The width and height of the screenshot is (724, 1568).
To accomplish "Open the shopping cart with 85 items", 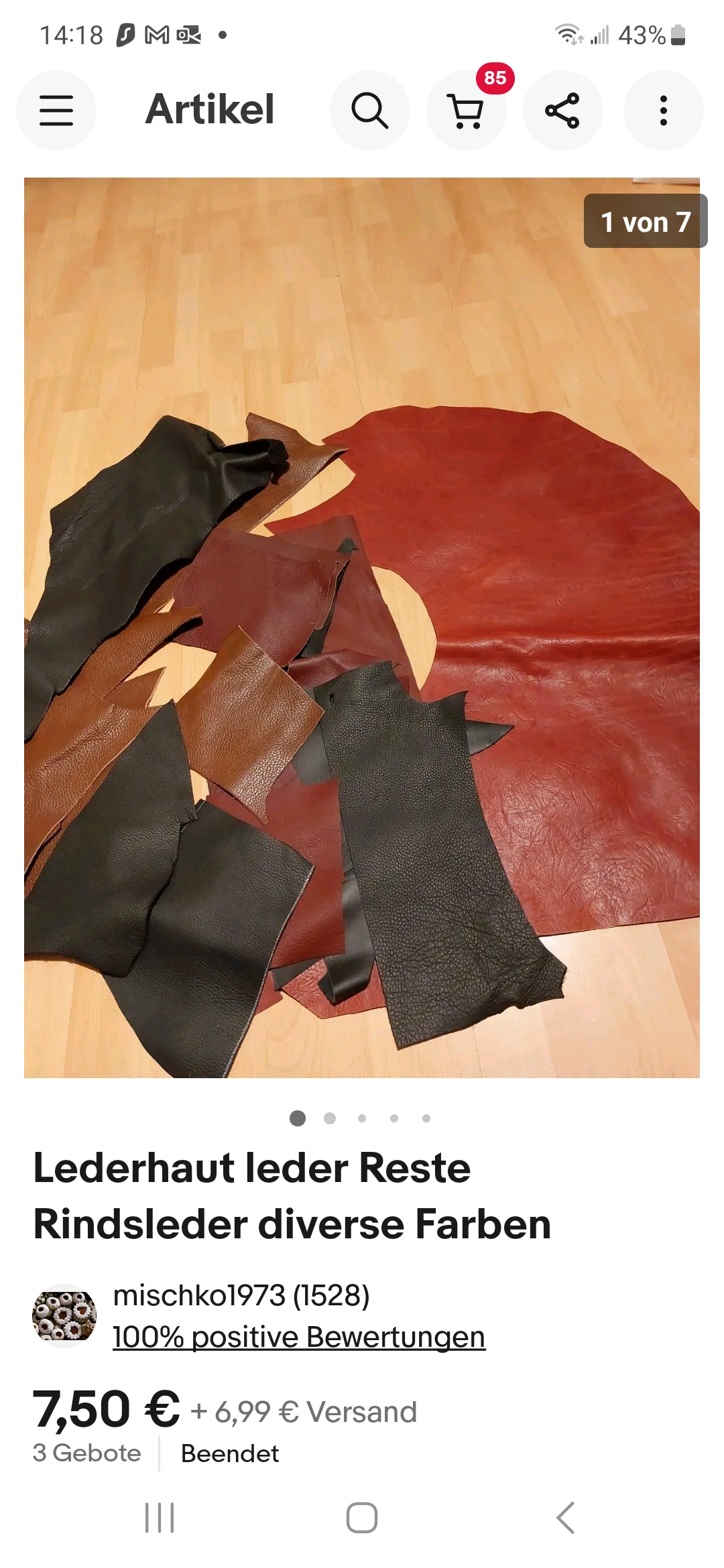I will 467,111.
